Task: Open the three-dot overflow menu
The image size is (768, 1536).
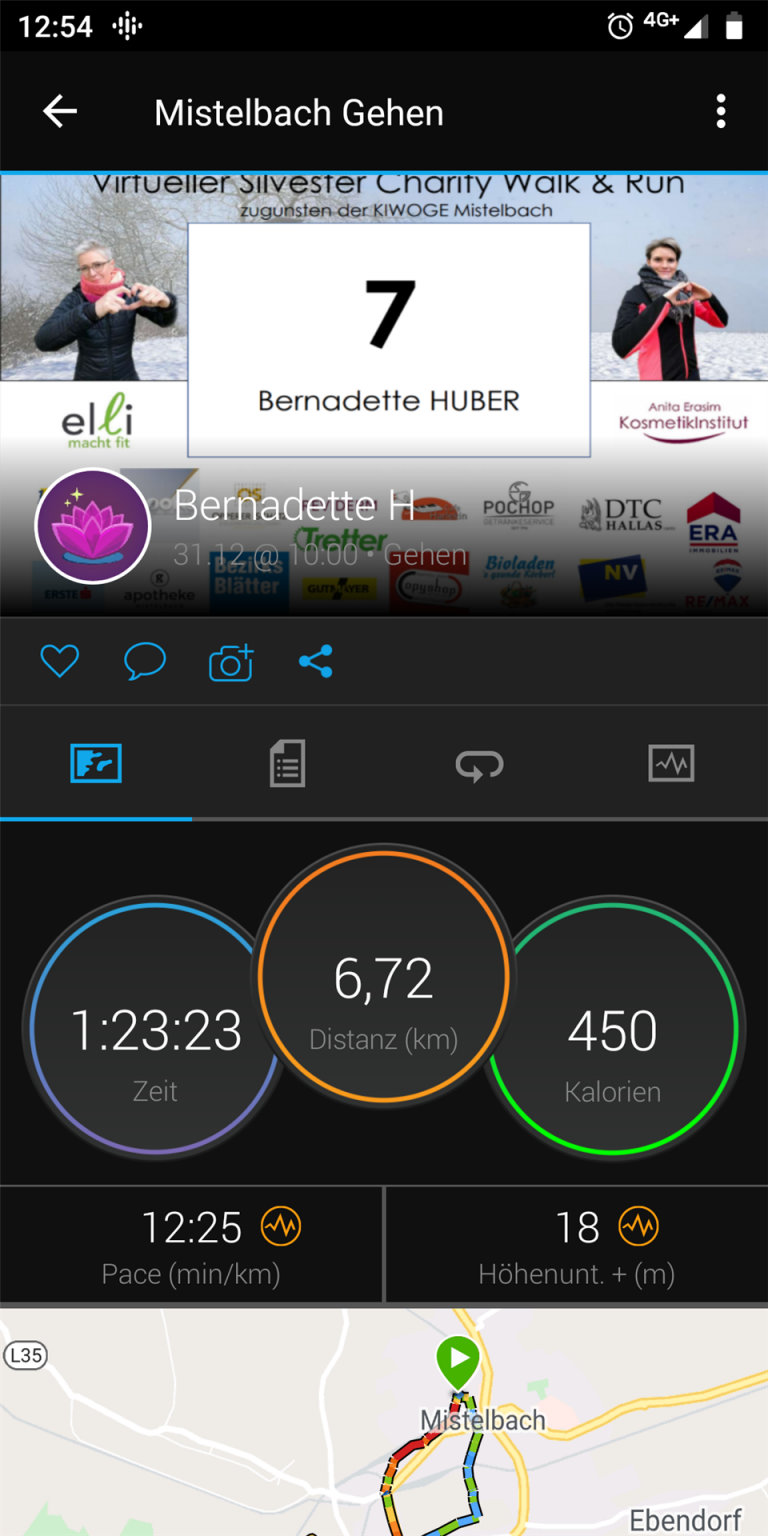Action: pos(720,112)
